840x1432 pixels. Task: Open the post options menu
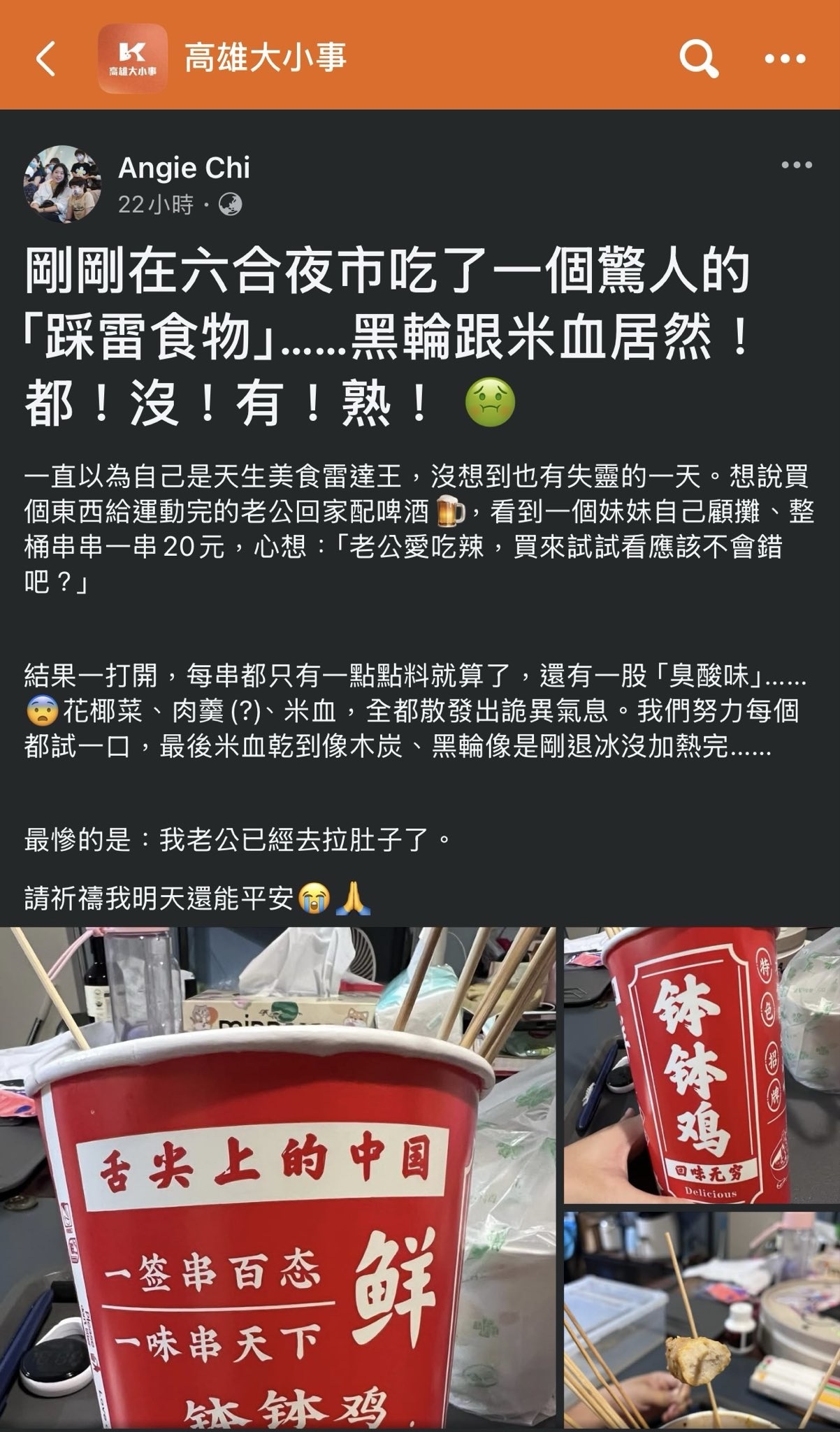(x=797, y=166)
